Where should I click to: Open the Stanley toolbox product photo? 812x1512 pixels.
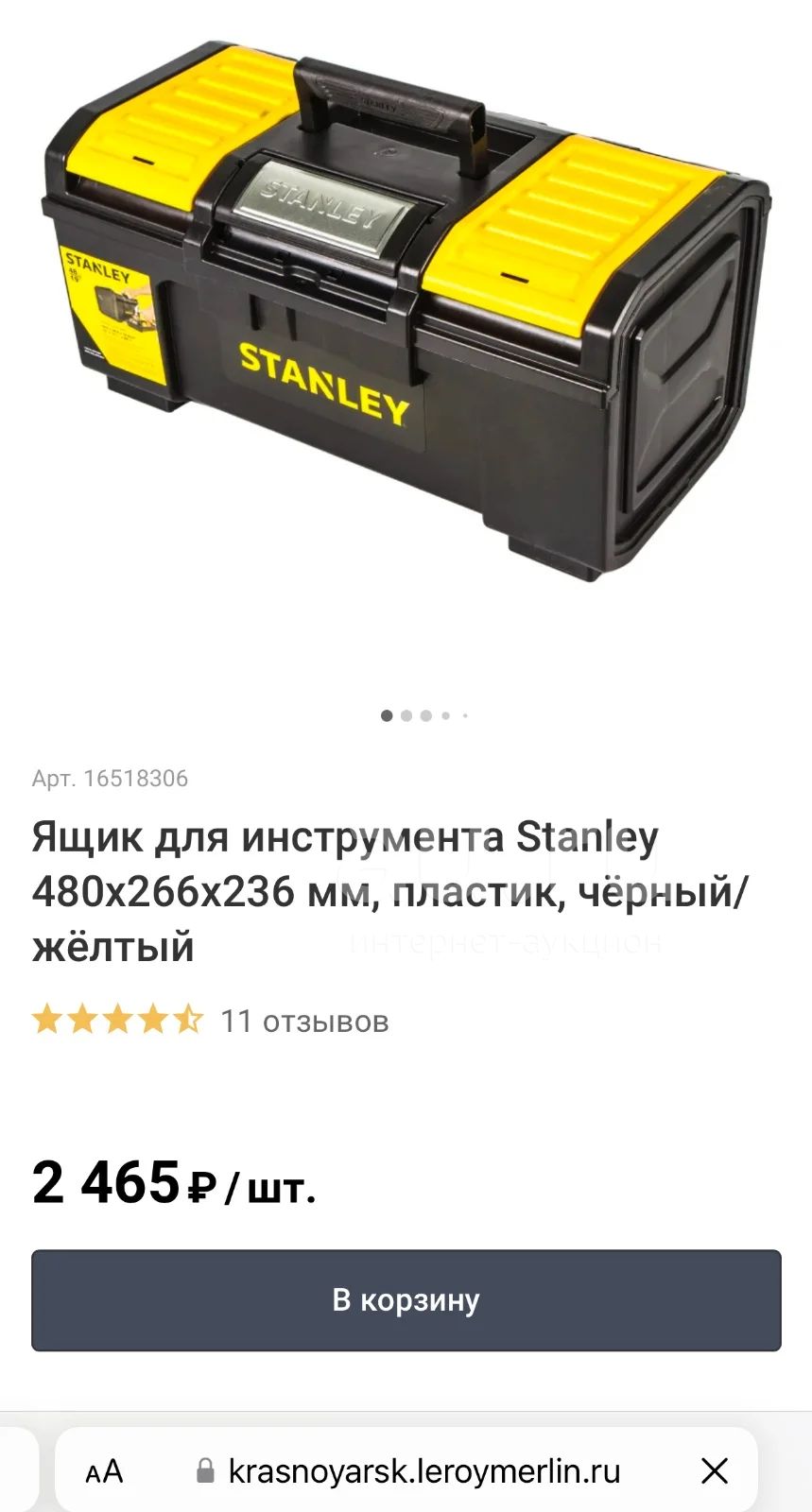pos(406,312)
